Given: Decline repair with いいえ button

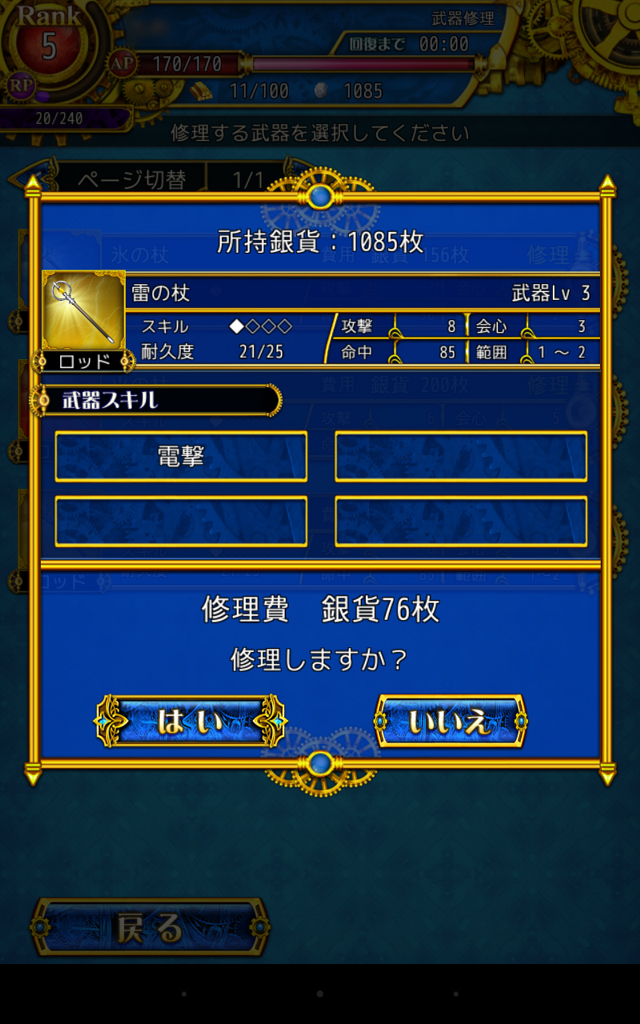Looking at the screenshot, I should [450, 721].
